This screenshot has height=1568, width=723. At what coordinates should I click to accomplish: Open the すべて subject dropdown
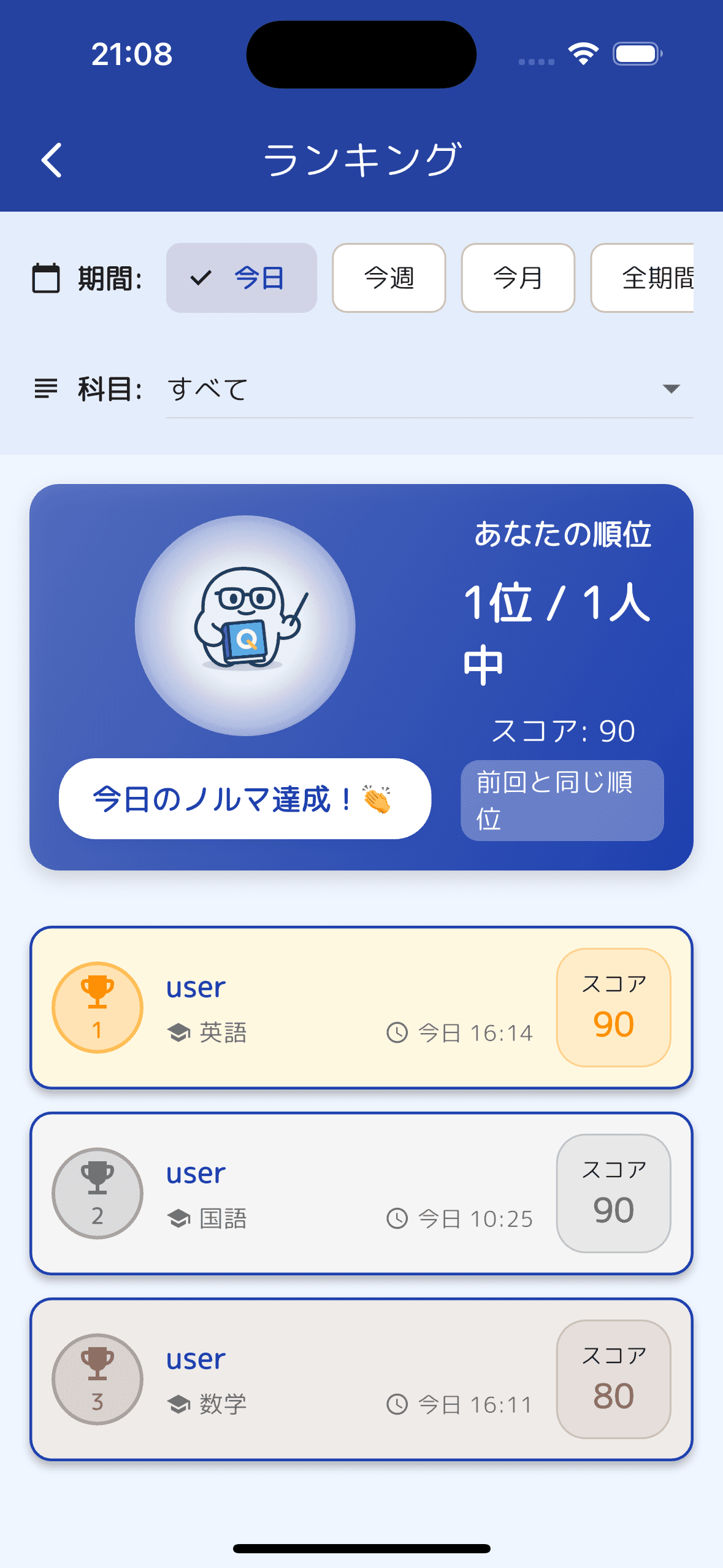click(x=368, y=388)
